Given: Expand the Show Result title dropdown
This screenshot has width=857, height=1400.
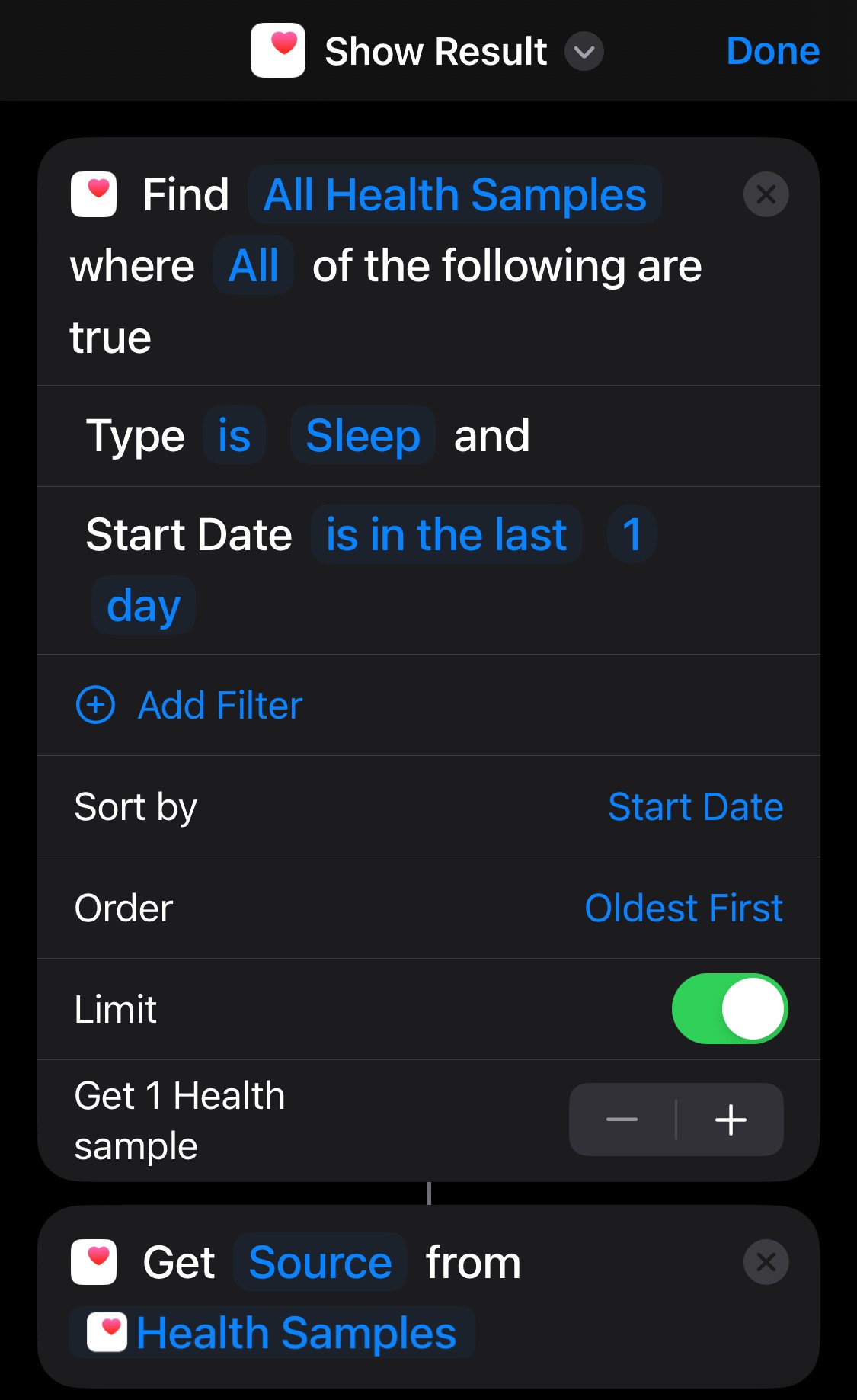Looking at the screenshot, I should 584,52.
